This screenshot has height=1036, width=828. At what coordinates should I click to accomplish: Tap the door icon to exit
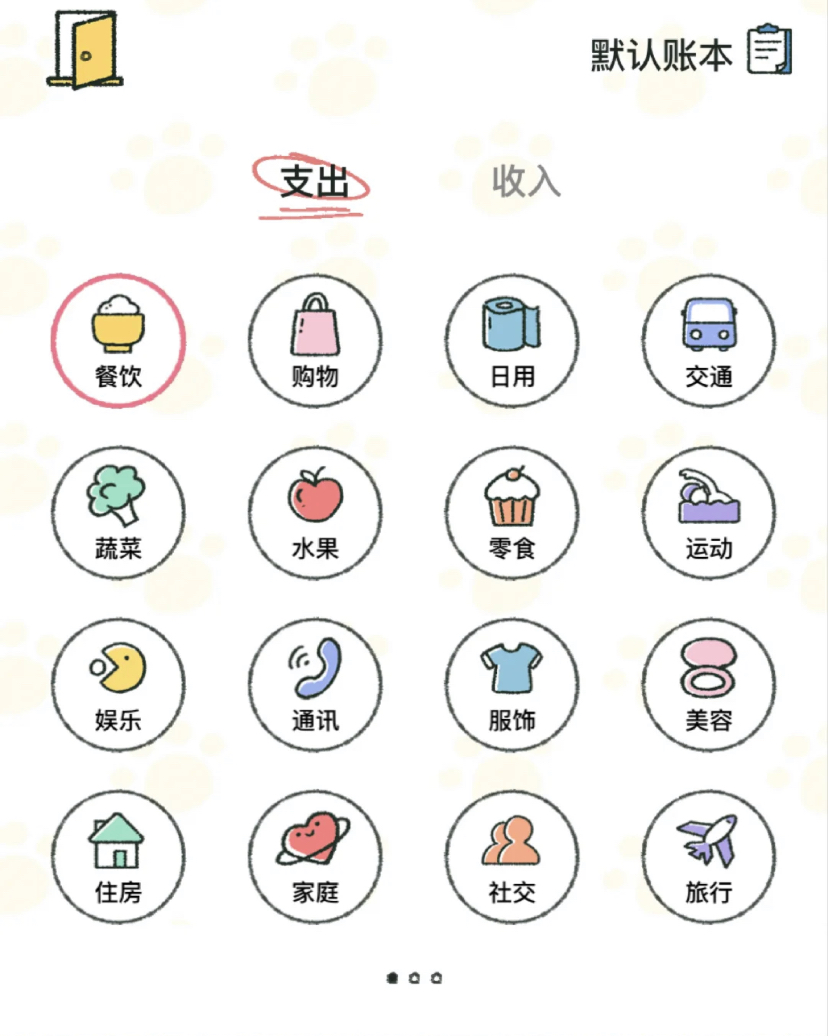84,50
